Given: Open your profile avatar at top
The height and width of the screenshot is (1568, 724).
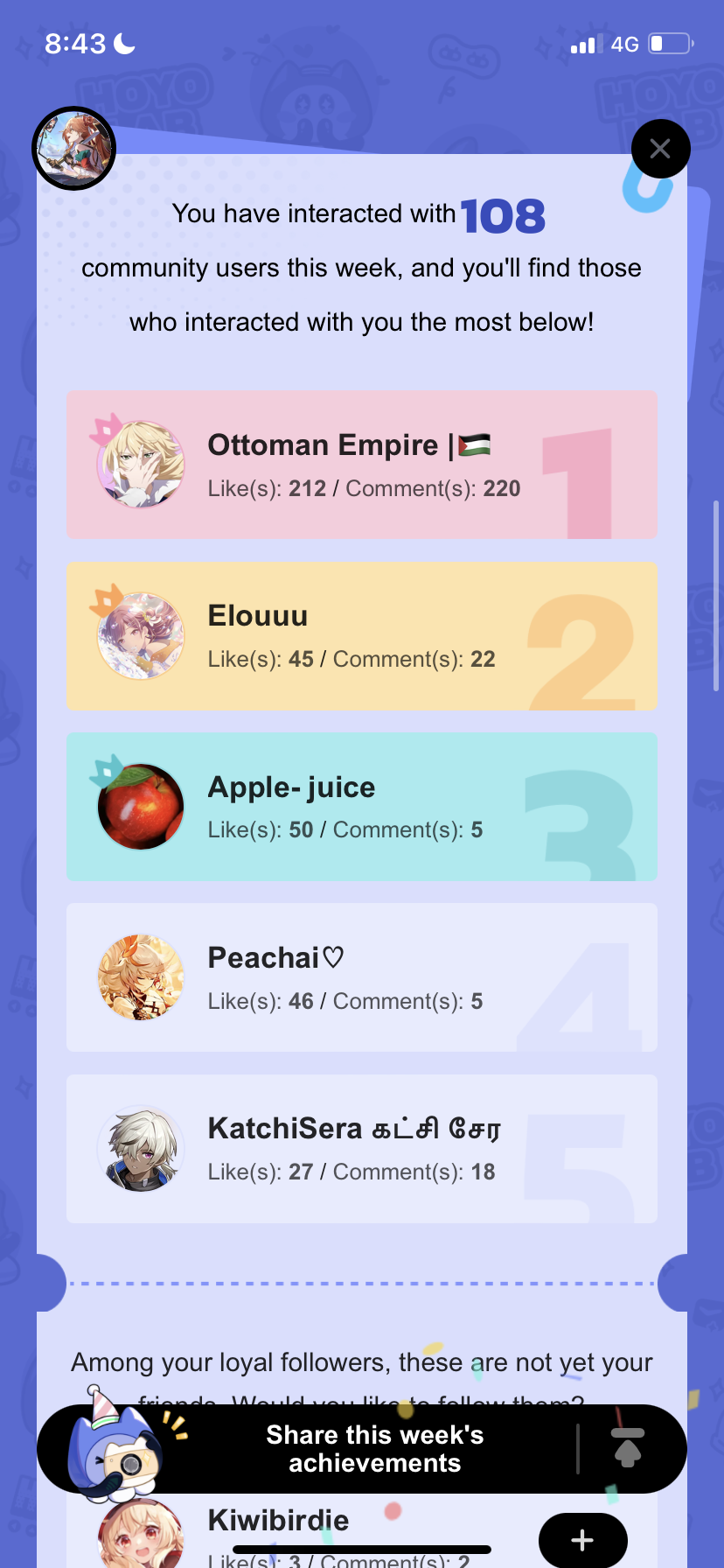Looking at the screenshot, I should coord(74,149).
